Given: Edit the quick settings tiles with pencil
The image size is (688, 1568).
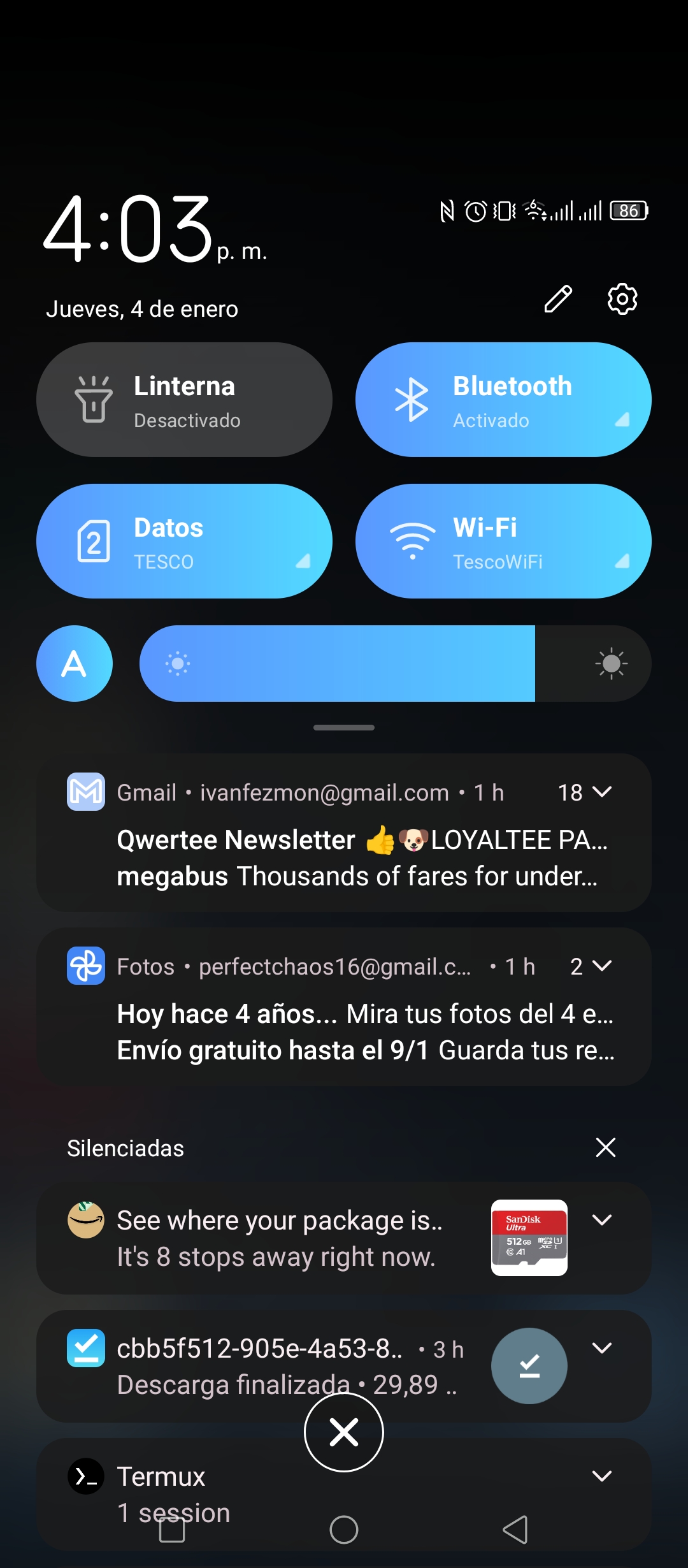Looking at the screenshot, I should 558,299.
